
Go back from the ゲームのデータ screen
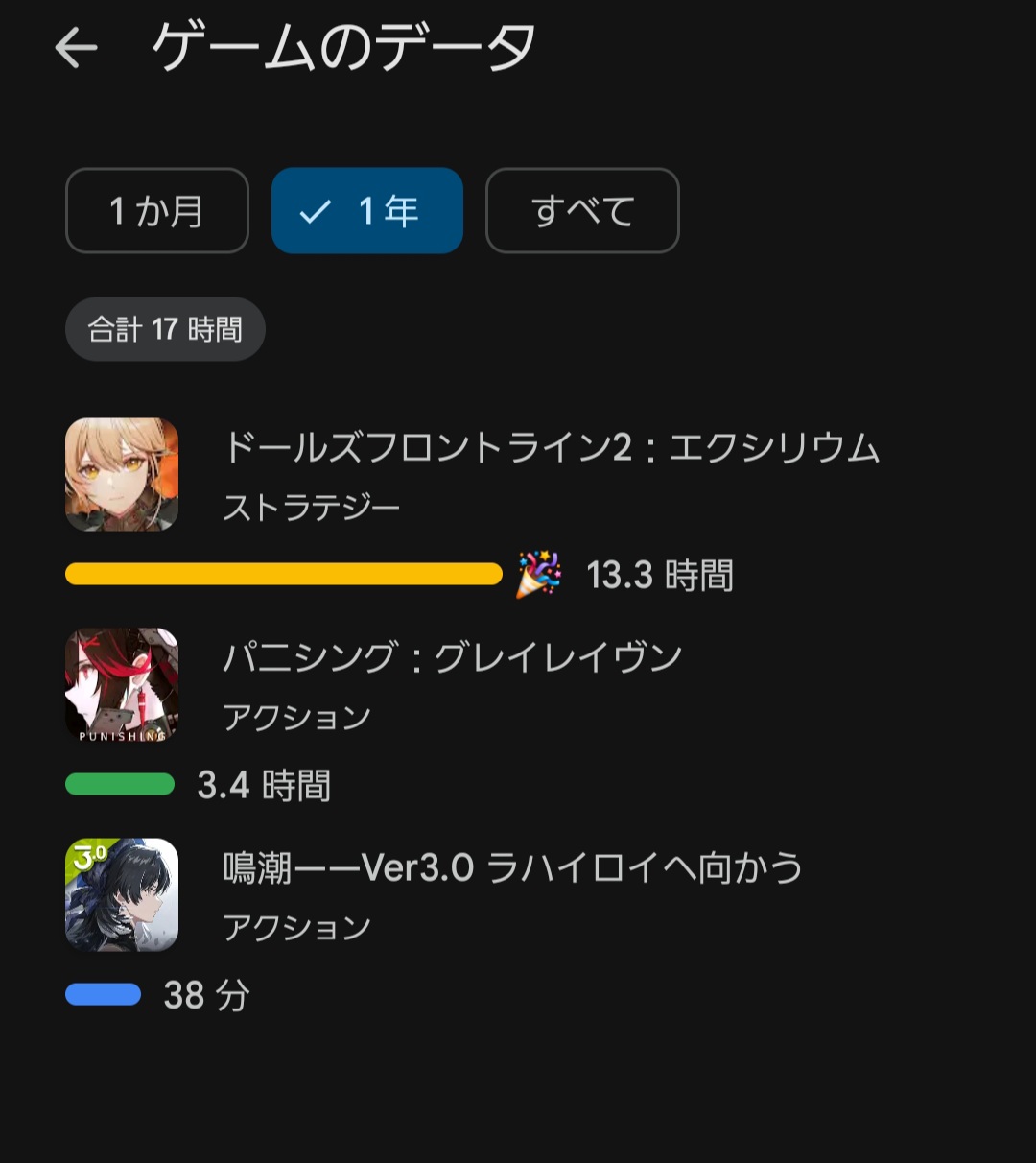coord(77,47)
